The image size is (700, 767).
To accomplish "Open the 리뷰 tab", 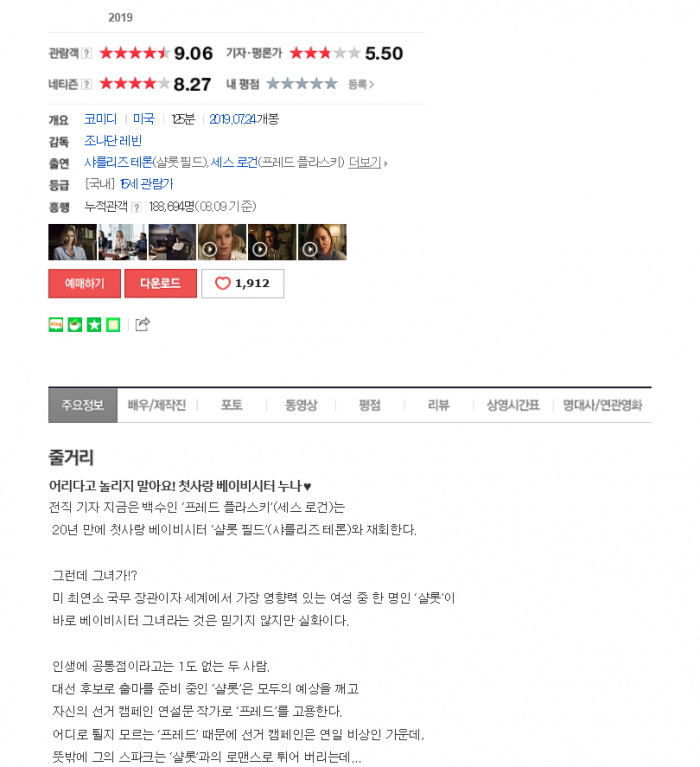I will coord(438,405).
